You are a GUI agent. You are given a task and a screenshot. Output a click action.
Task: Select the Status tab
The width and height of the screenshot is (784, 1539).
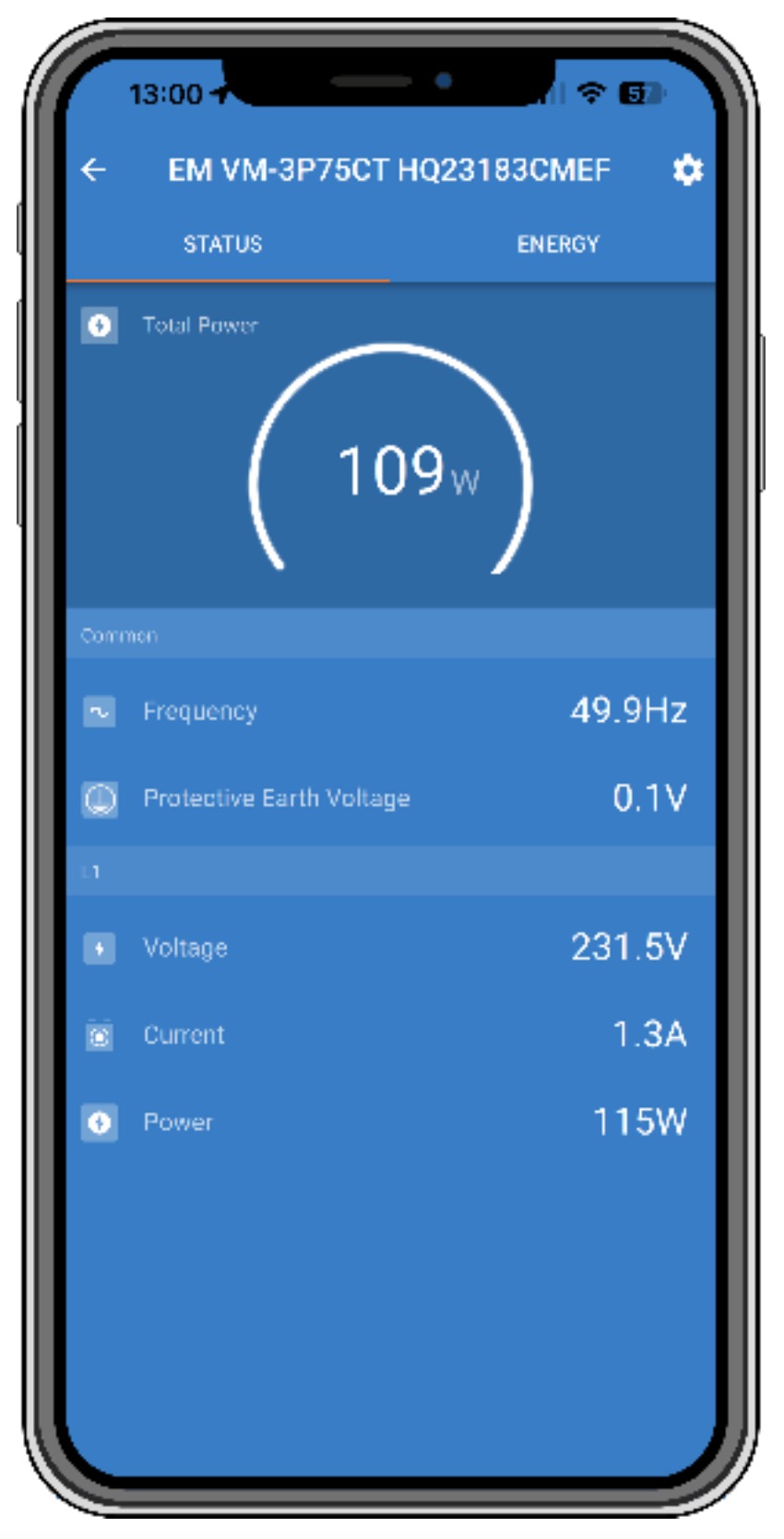tap(222, 245)
